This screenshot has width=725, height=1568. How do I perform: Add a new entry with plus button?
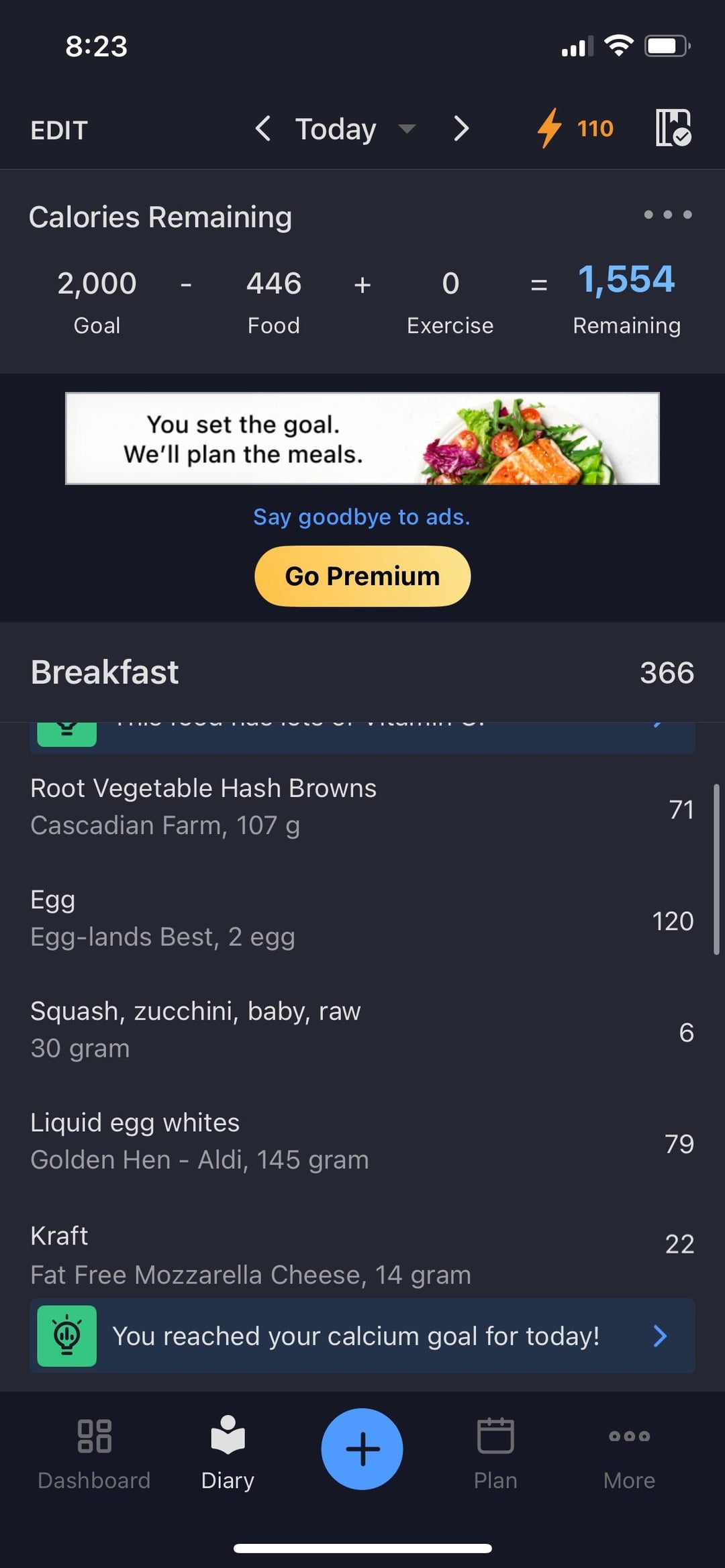click(x=362, y=1449)
